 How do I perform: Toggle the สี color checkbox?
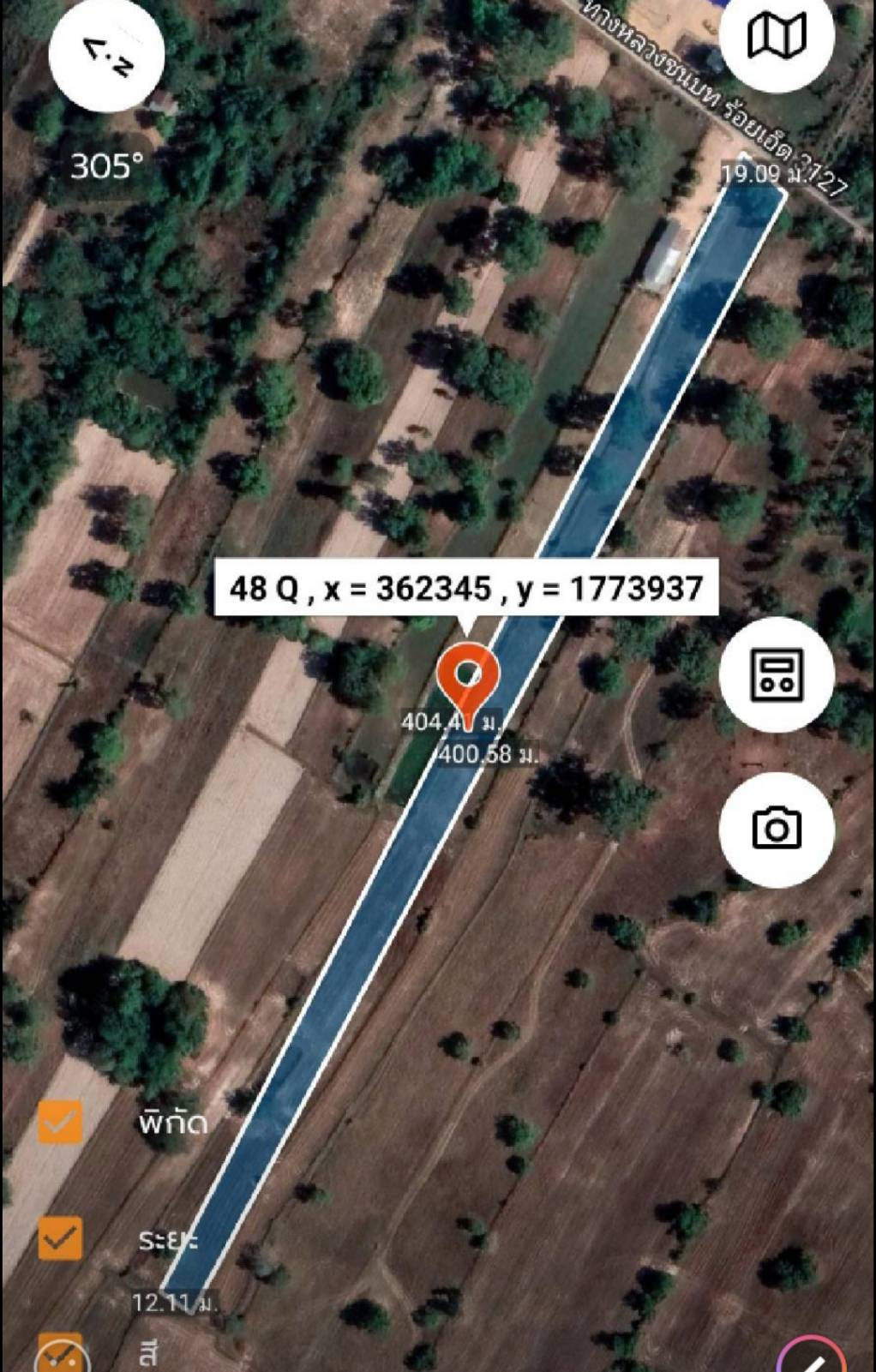[x=61, y=1354]
